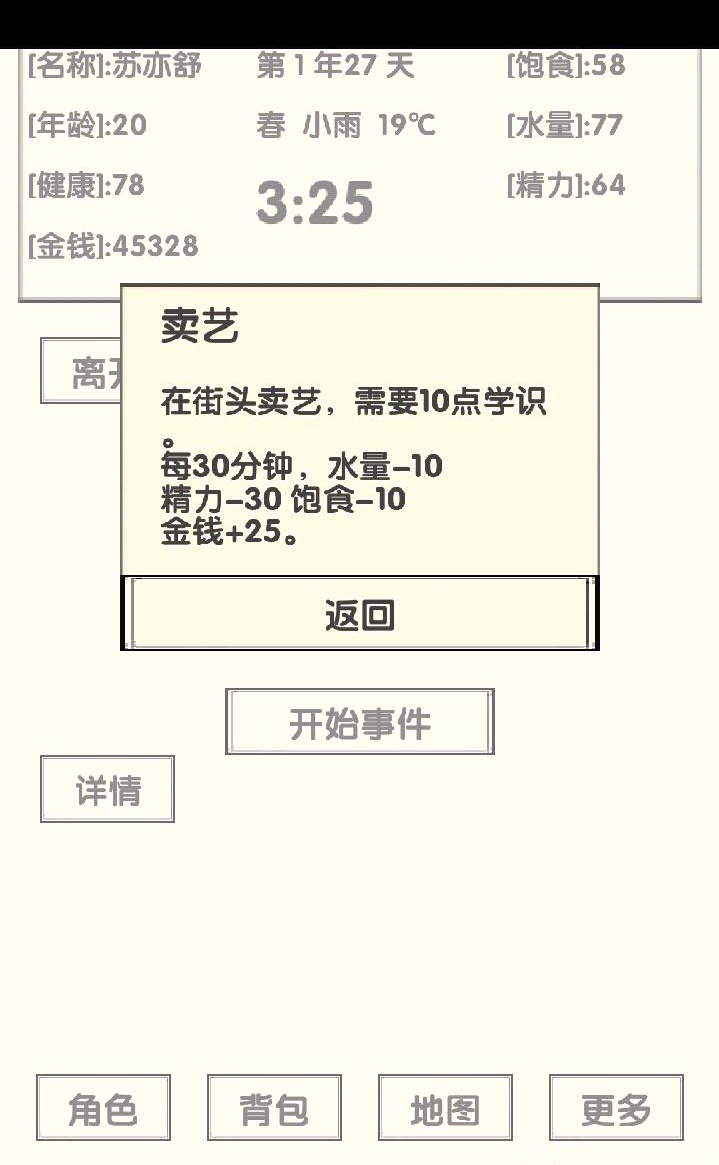Open the 角色 character tab
This screenshot has height=1165, width=719.
tap(103, 1108)
